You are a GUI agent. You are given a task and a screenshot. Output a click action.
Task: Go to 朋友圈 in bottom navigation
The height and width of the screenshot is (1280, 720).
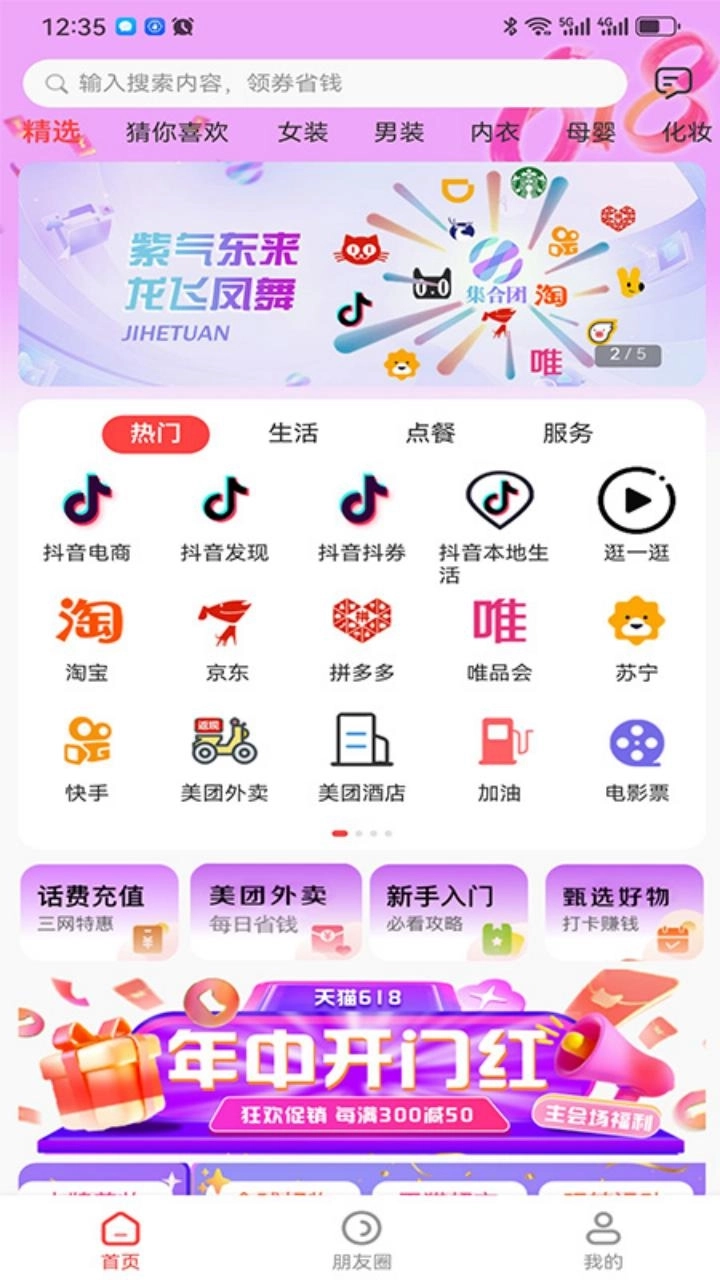coord(360,1240)
